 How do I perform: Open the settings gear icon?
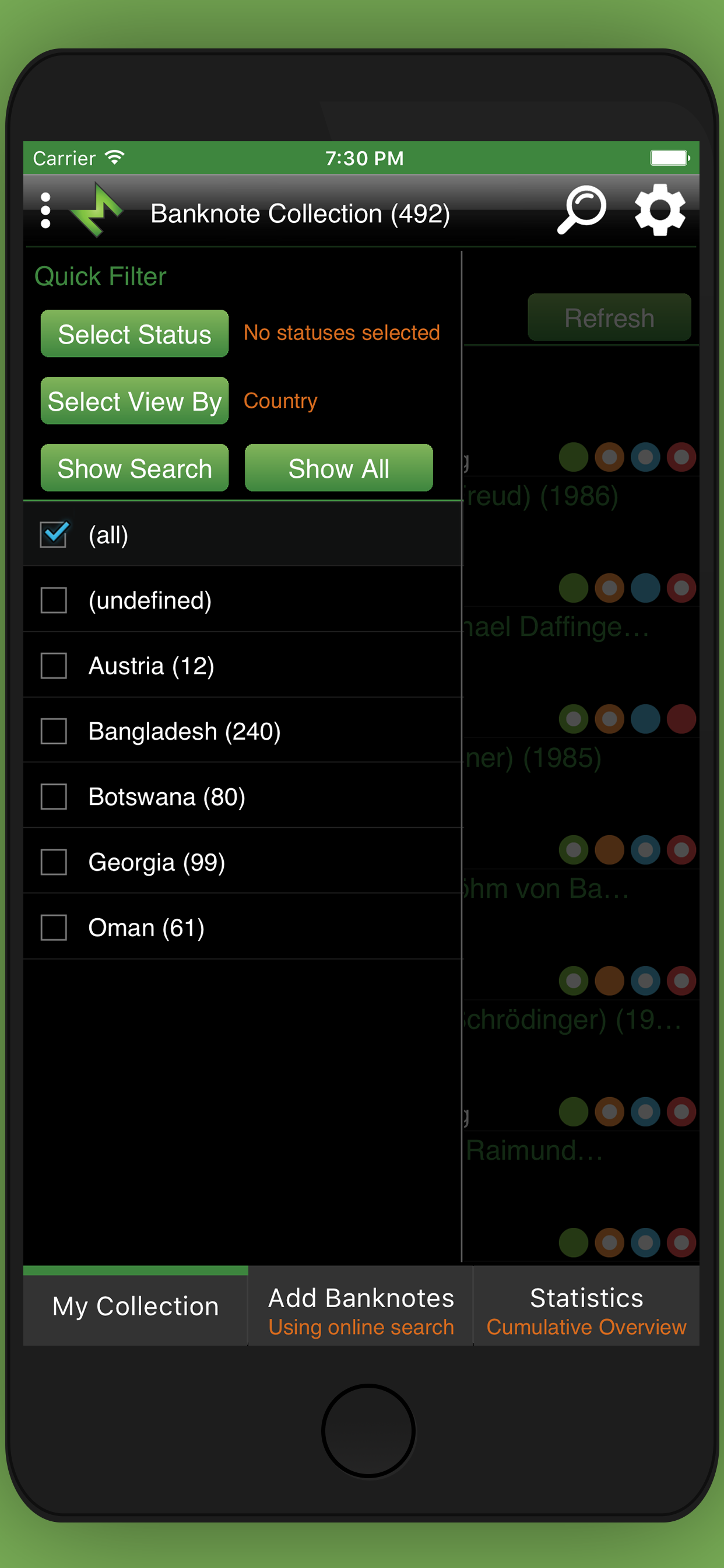point(660,210)
